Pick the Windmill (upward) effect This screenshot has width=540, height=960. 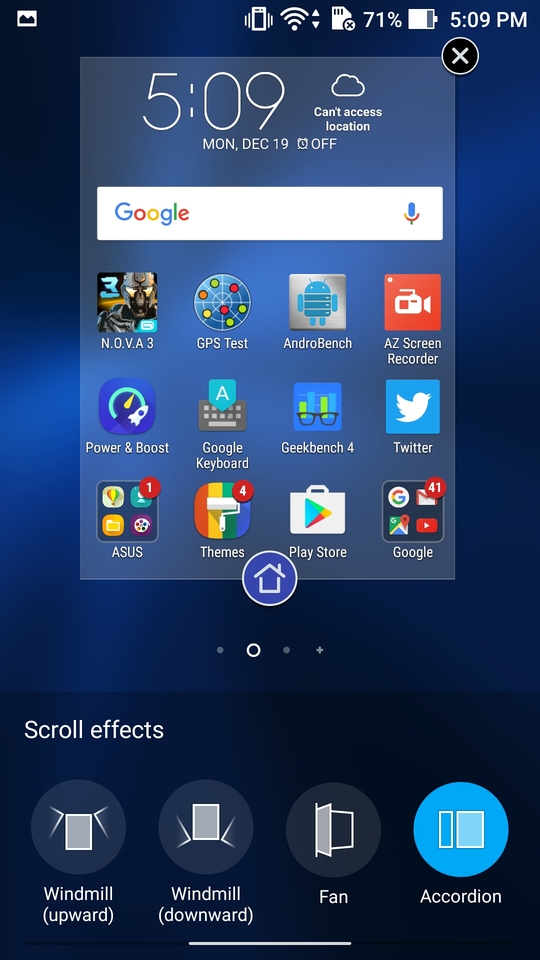click(78, 829)
